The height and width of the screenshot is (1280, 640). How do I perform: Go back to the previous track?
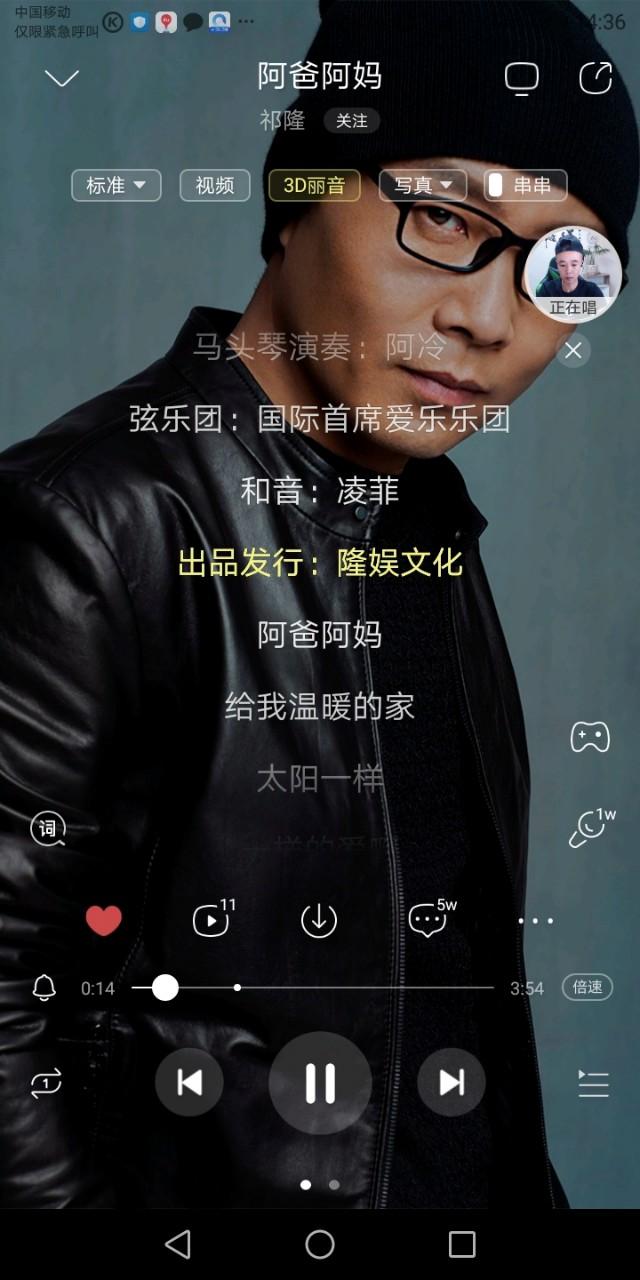click(189, 1083)
